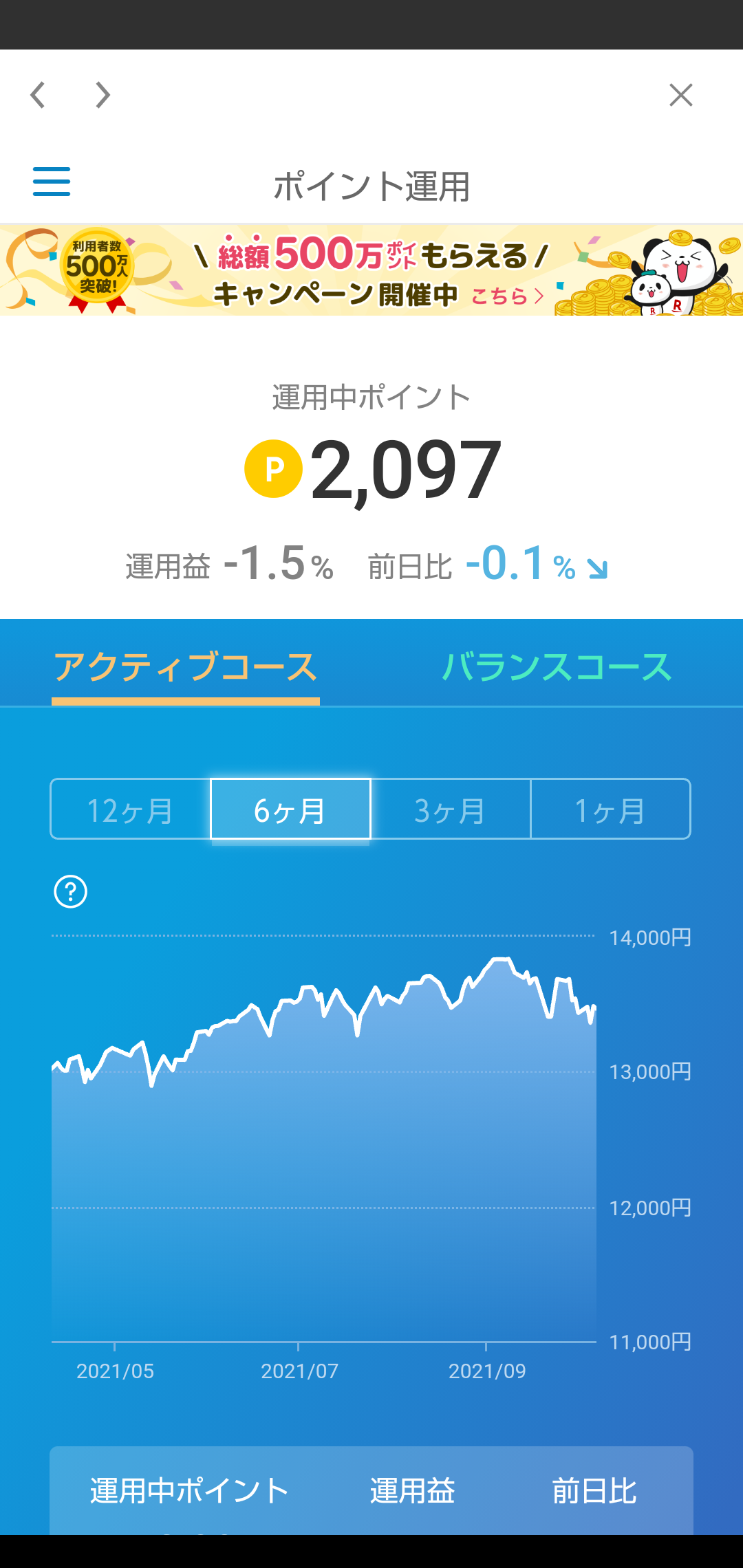This screenshot has width=743, height=1568.
Task: Open the 500万ポイント campaign banner
Action: click(x=371, y=270)
